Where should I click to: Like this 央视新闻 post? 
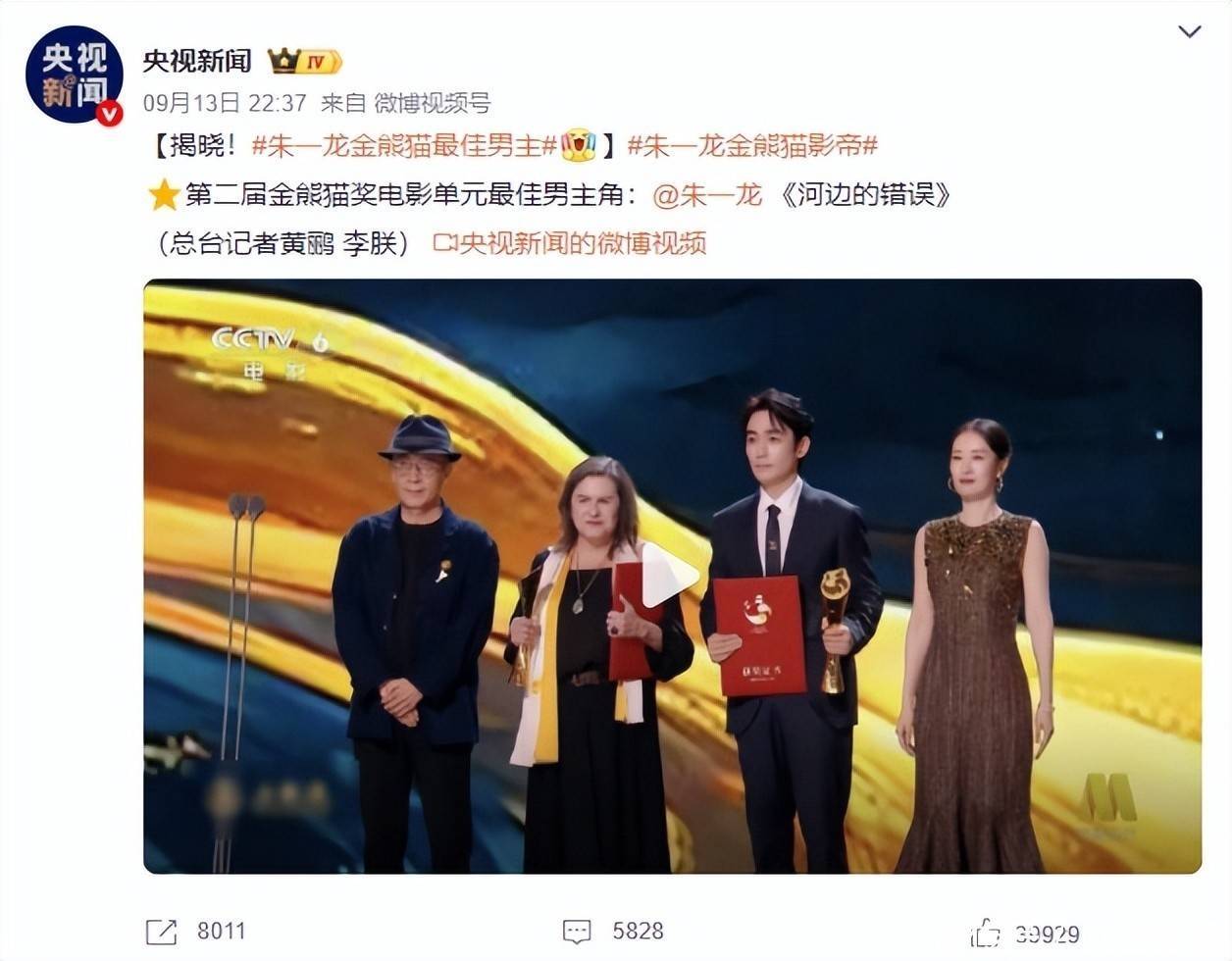click(984, 933)
